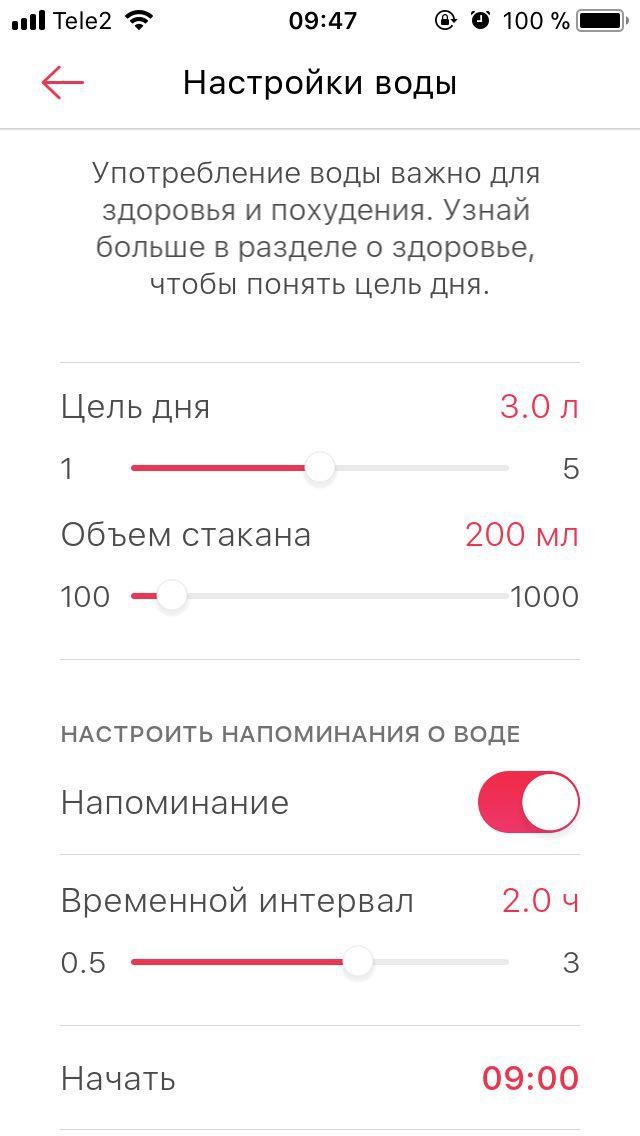The image size is (640, 1136).
Task: Tap the Временной интервал slider
Action: coord(357,962)
